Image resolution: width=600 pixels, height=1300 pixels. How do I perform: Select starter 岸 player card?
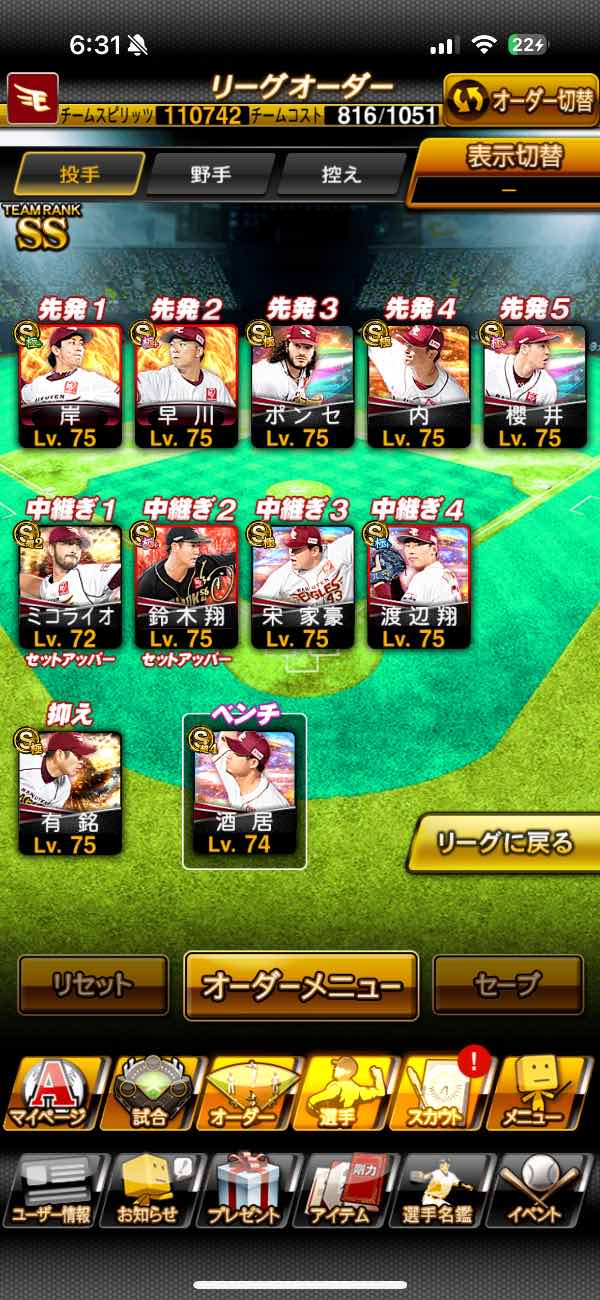click(71, 385)
